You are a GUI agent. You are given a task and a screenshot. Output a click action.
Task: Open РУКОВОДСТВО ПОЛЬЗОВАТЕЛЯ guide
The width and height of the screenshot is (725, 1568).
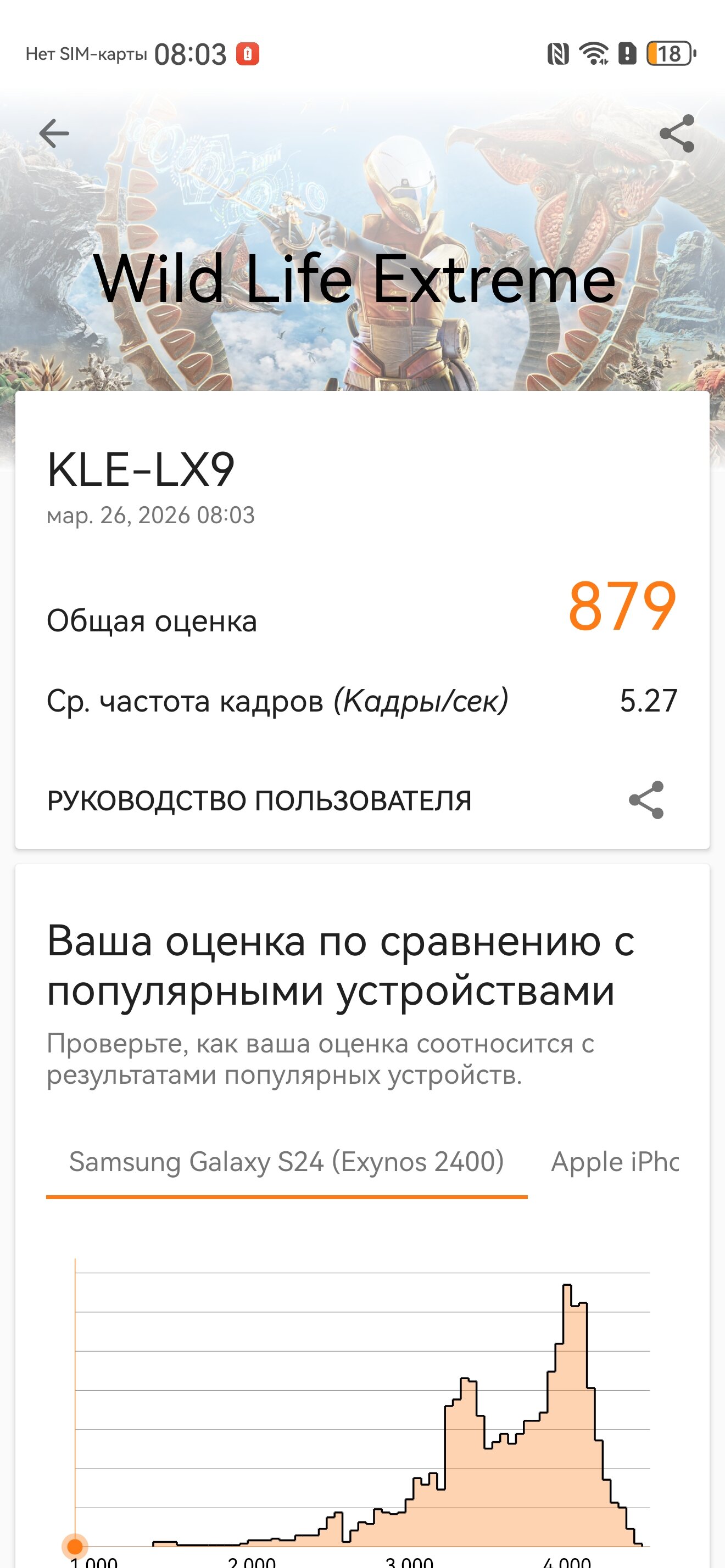point(259,800)
